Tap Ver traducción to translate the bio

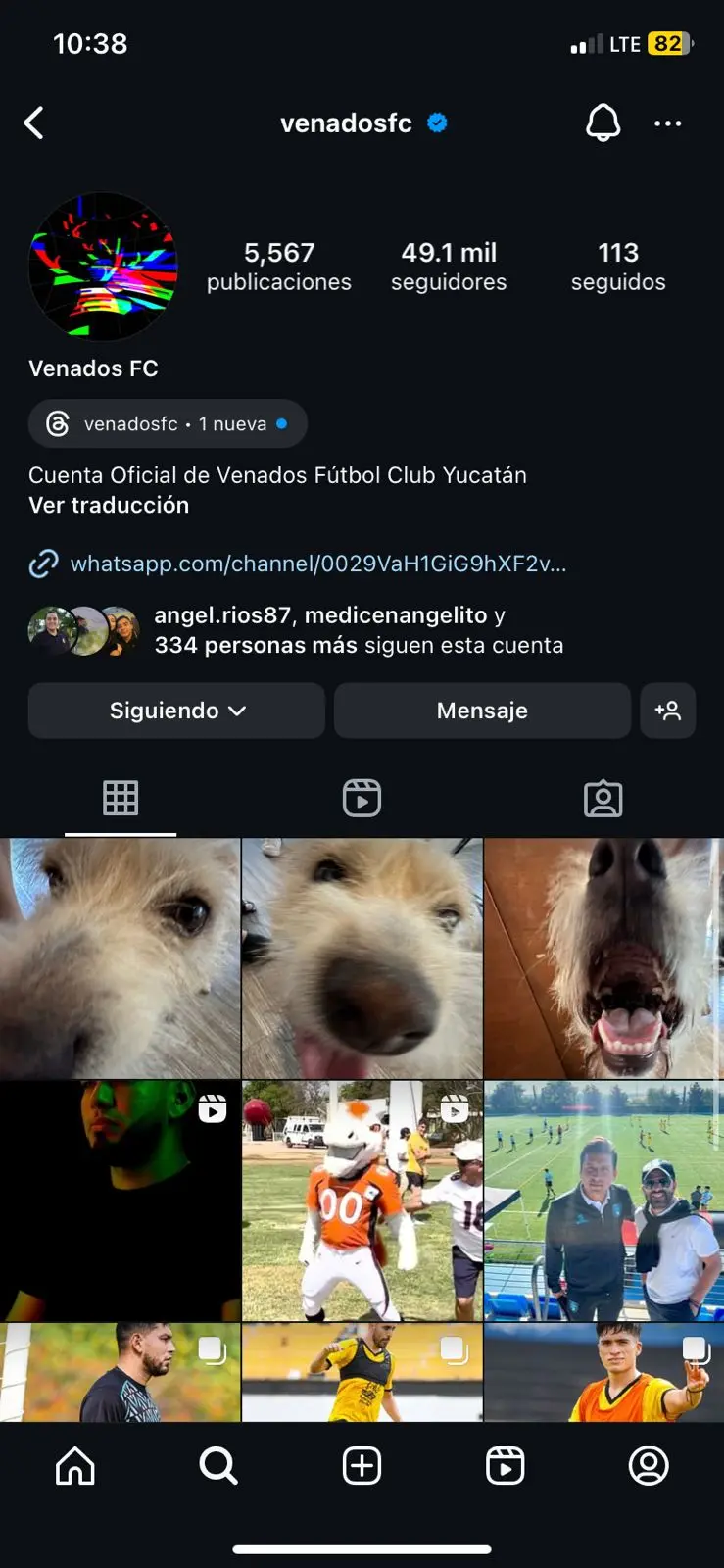pos(109,505)
